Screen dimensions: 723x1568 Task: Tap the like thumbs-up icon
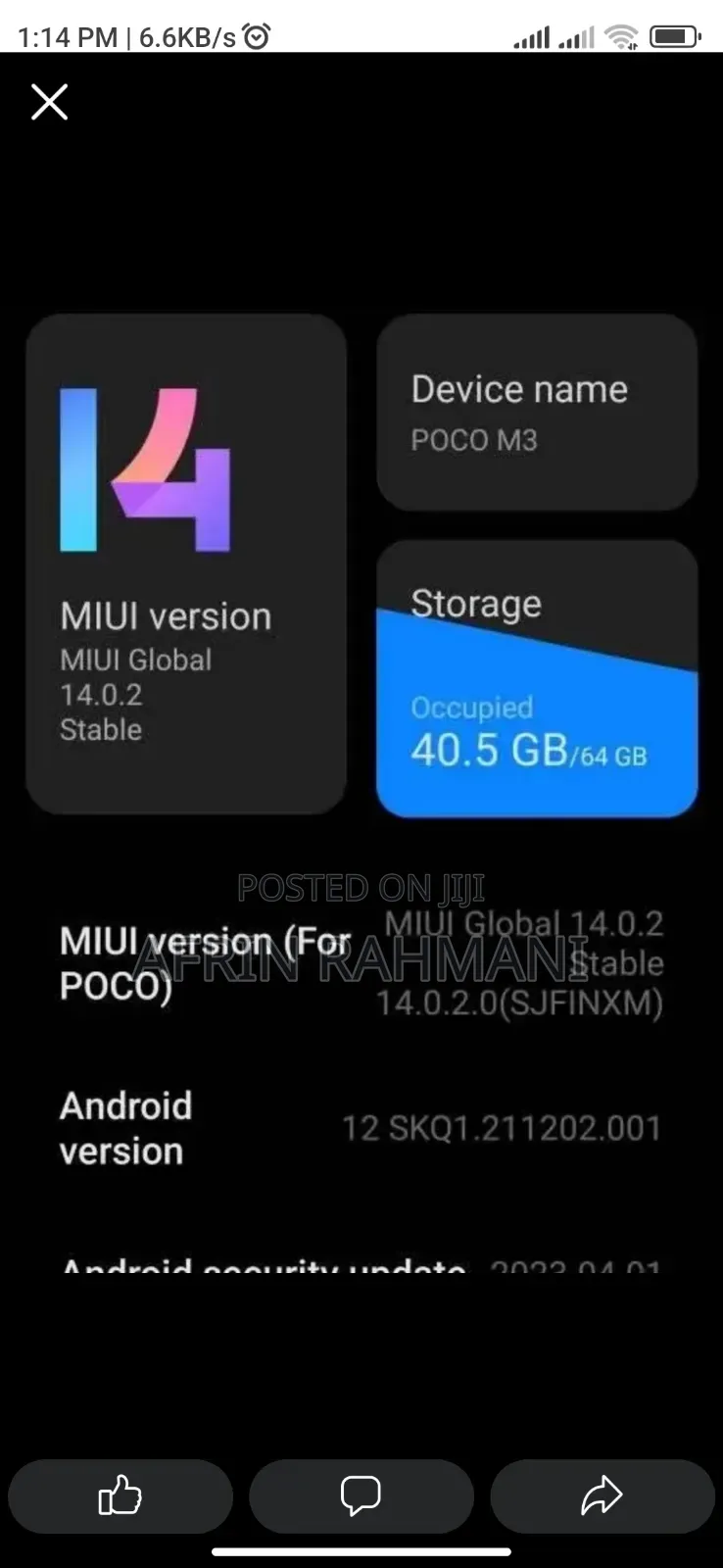point(120,1496)
